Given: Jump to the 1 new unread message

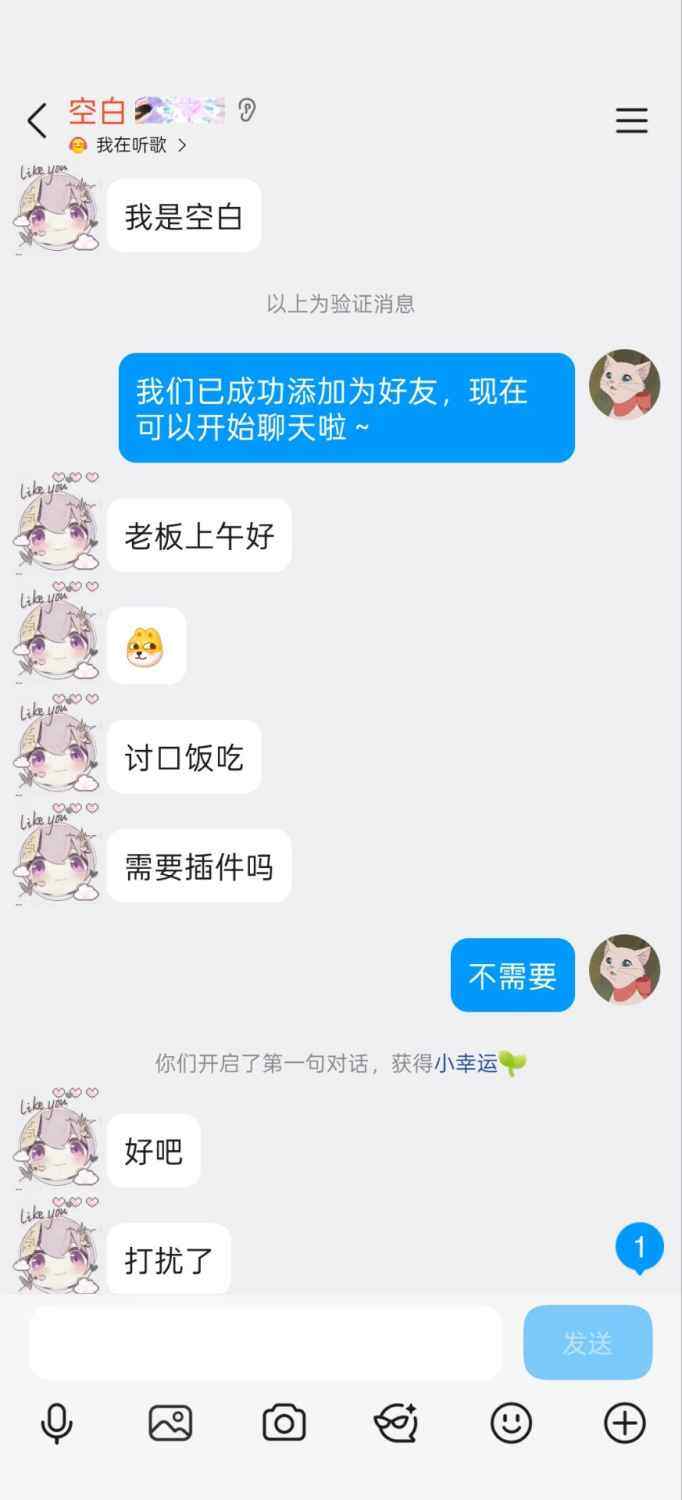Looking at the screenshot, I should pyautogui.click(x=640, y=1248).
